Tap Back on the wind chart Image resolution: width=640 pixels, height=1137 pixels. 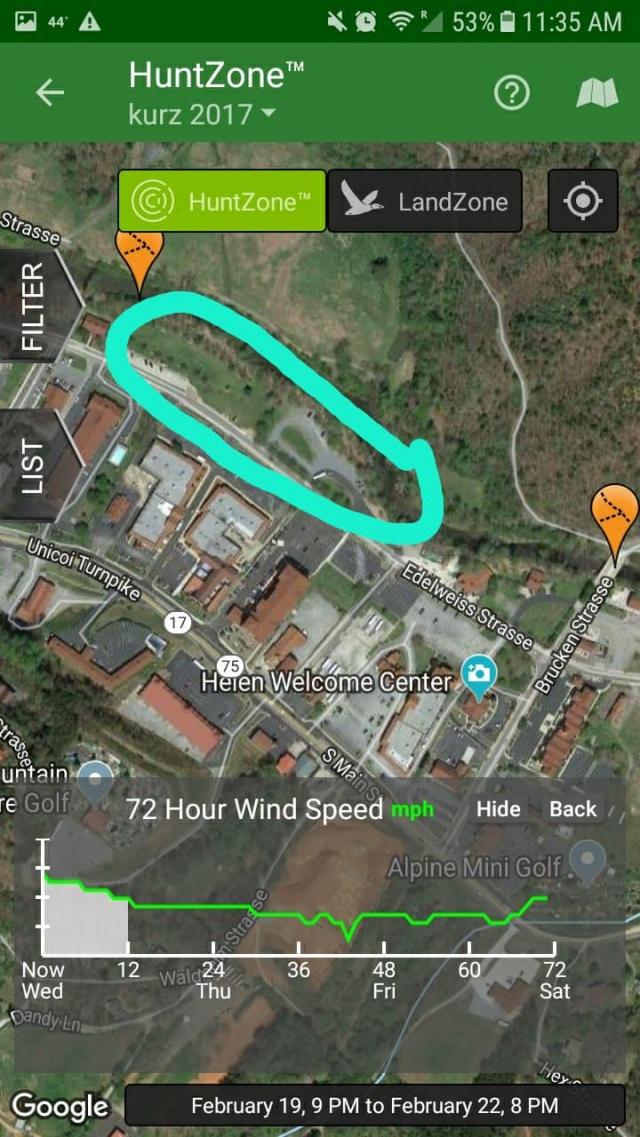[572, 809]
